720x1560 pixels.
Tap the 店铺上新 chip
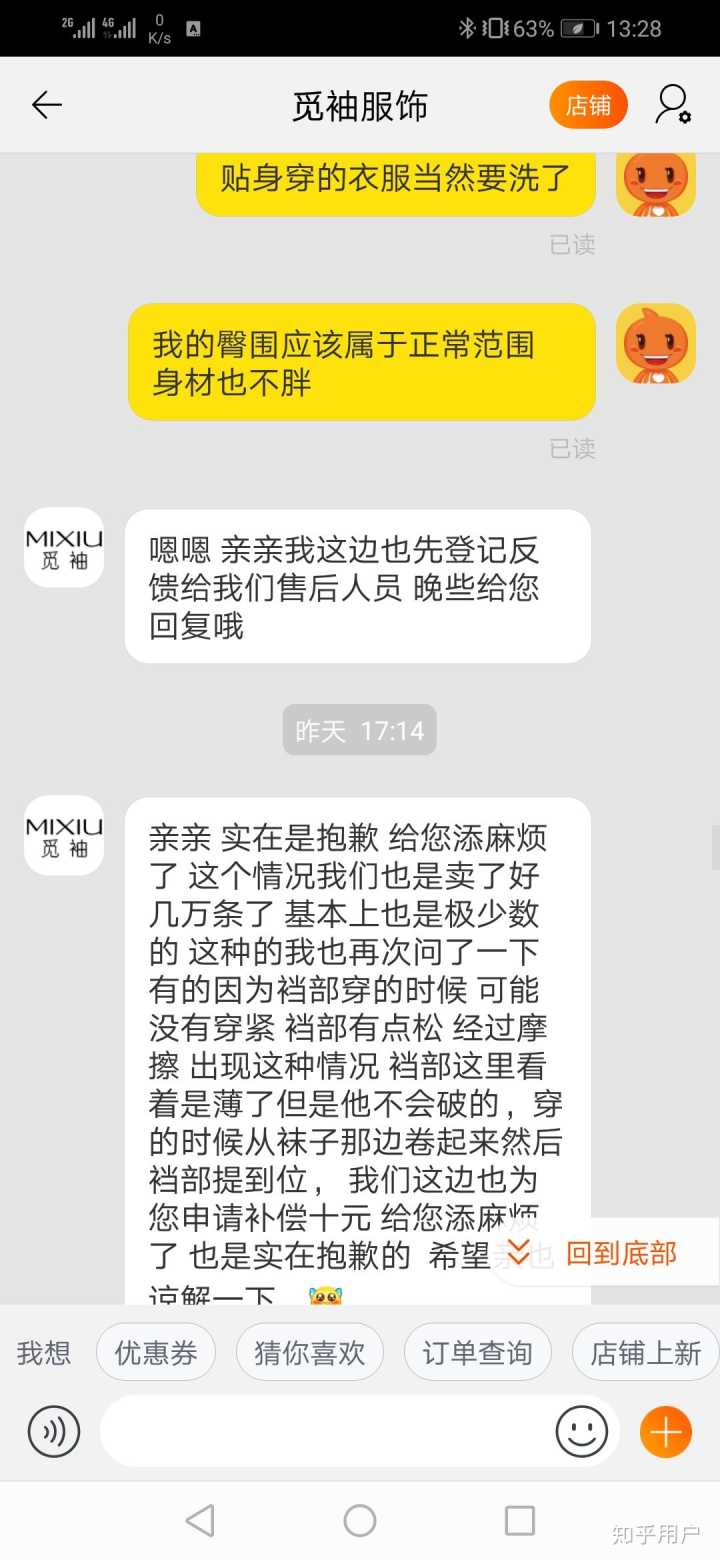(645, 1353)
